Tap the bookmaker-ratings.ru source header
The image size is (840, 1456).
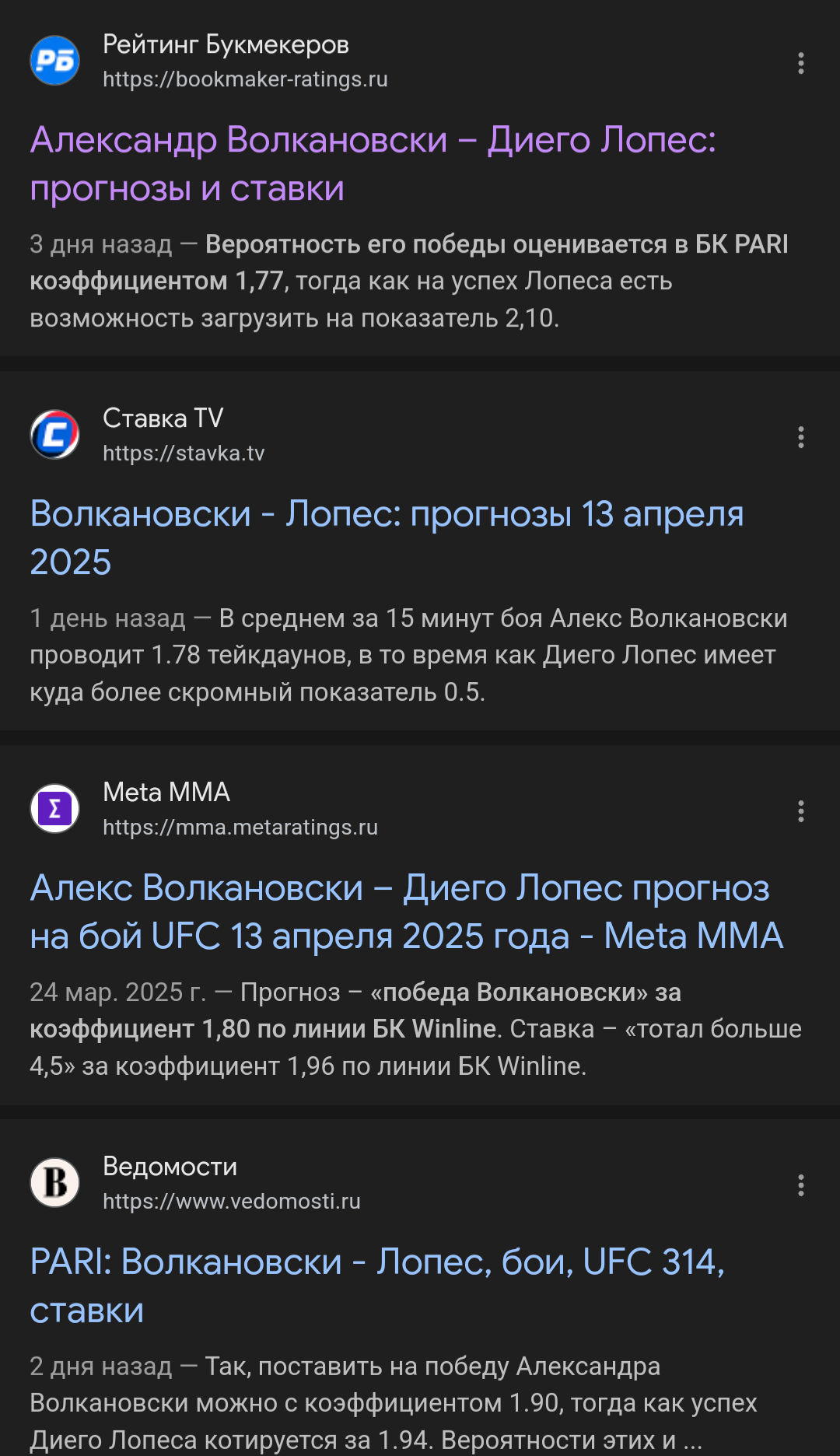208,61
